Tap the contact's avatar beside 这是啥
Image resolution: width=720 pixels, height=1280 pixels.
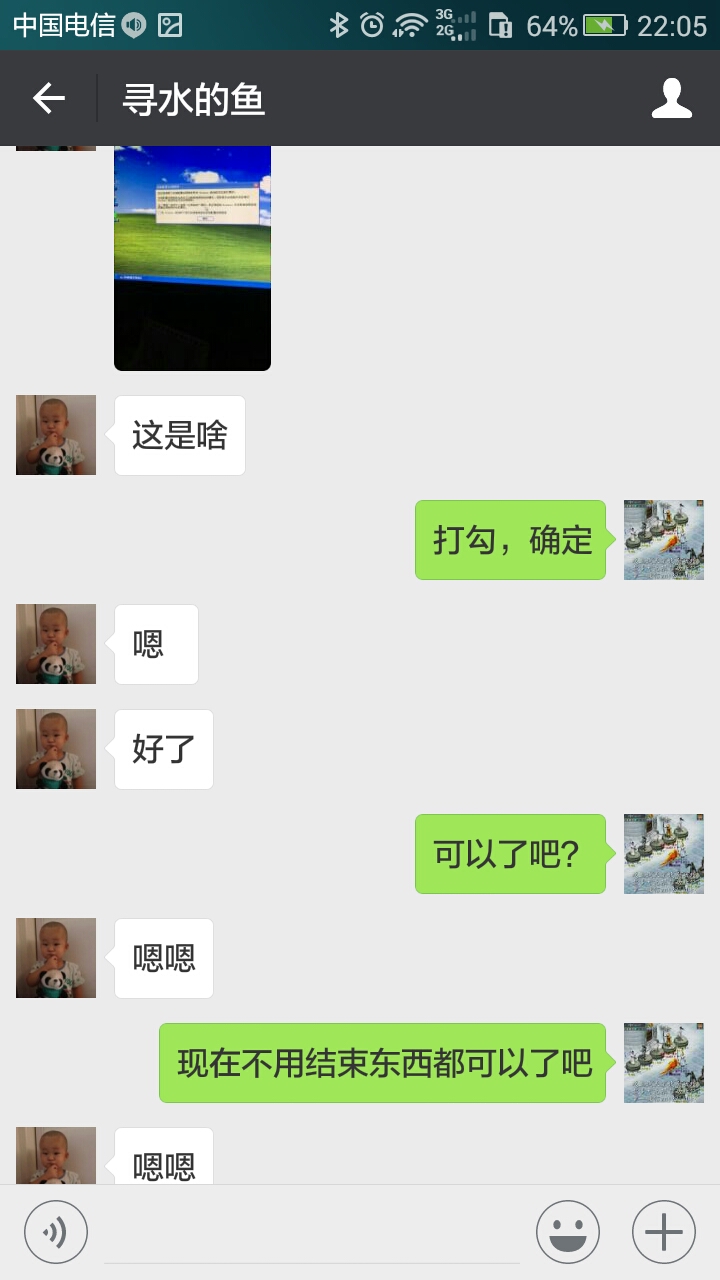coord(56,435)
